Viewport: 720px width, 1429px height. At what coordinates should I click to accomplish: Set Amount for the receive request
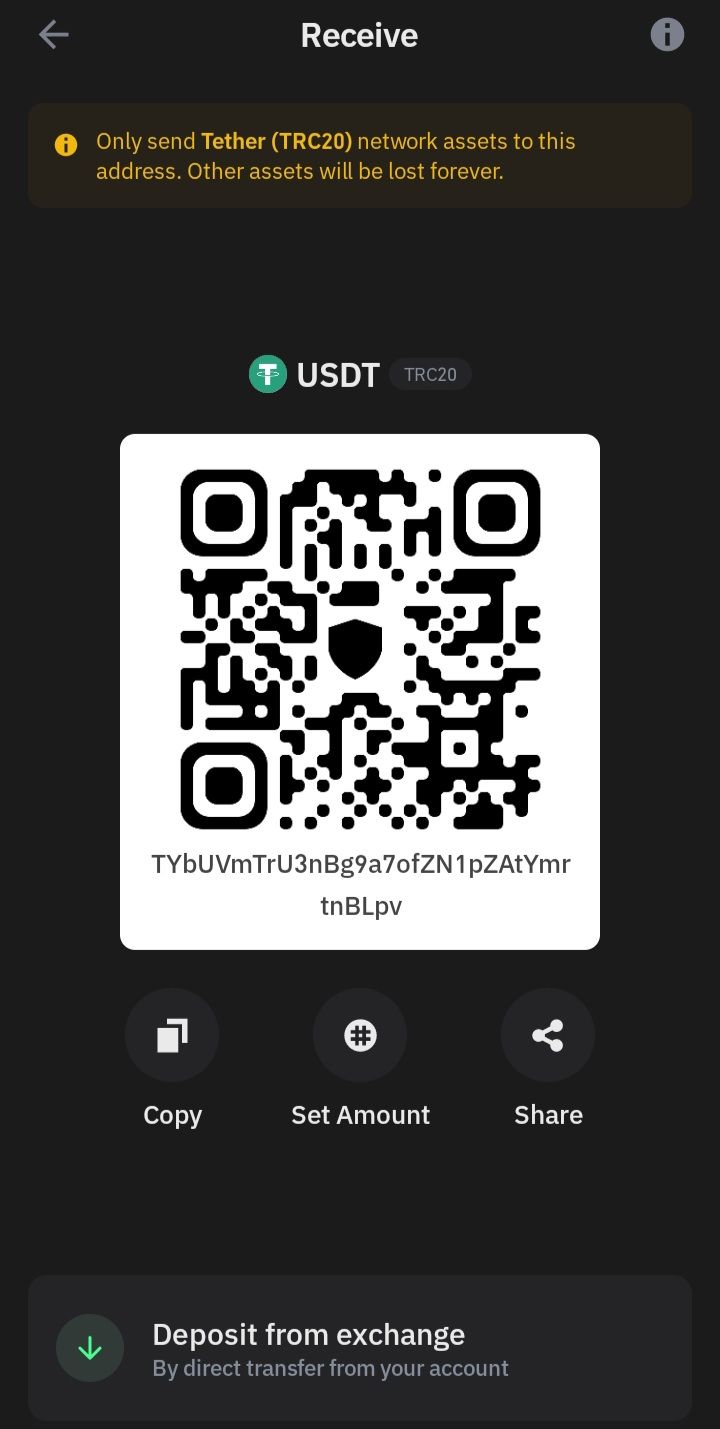click(x=360, y=1036)
